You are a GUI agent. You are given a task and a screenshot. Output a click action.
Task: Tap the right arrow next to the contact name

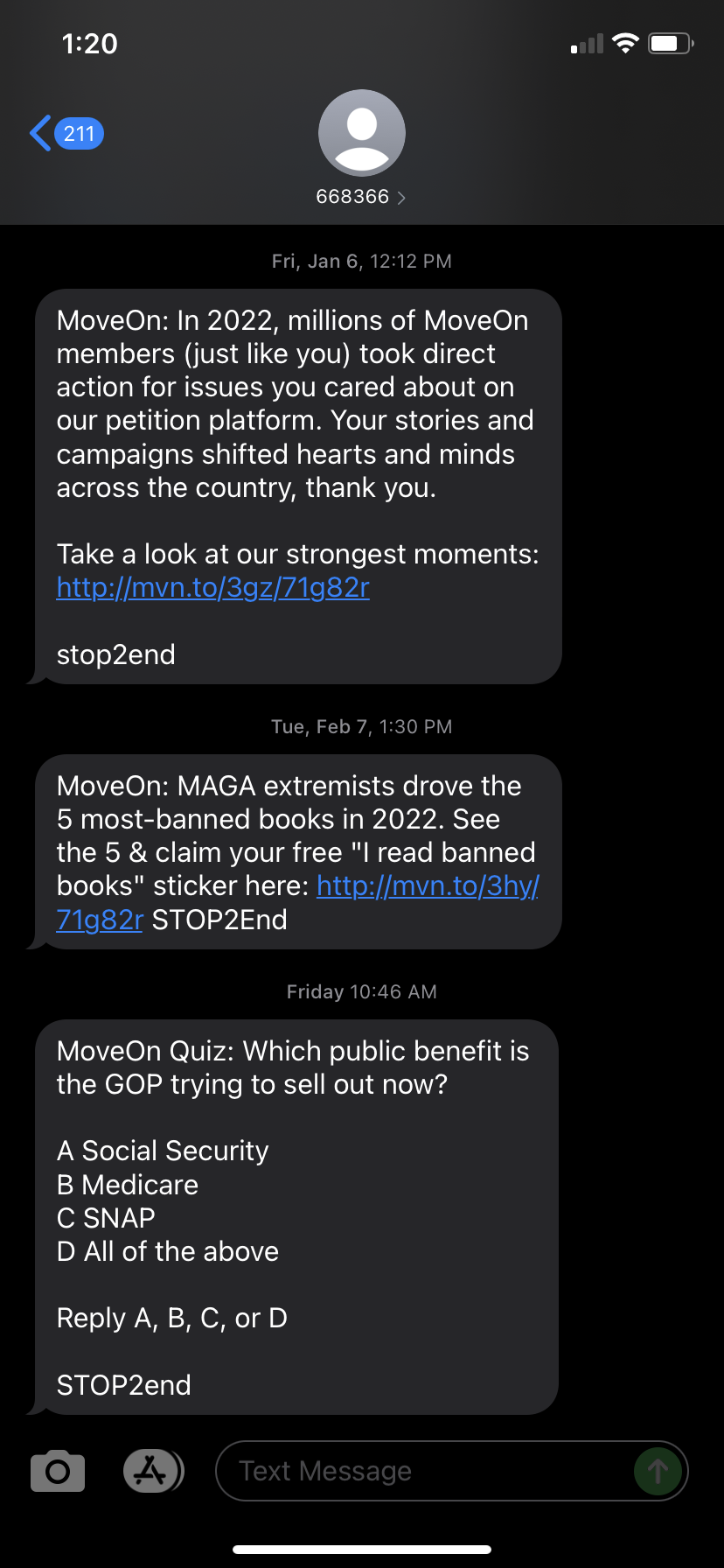401,197
